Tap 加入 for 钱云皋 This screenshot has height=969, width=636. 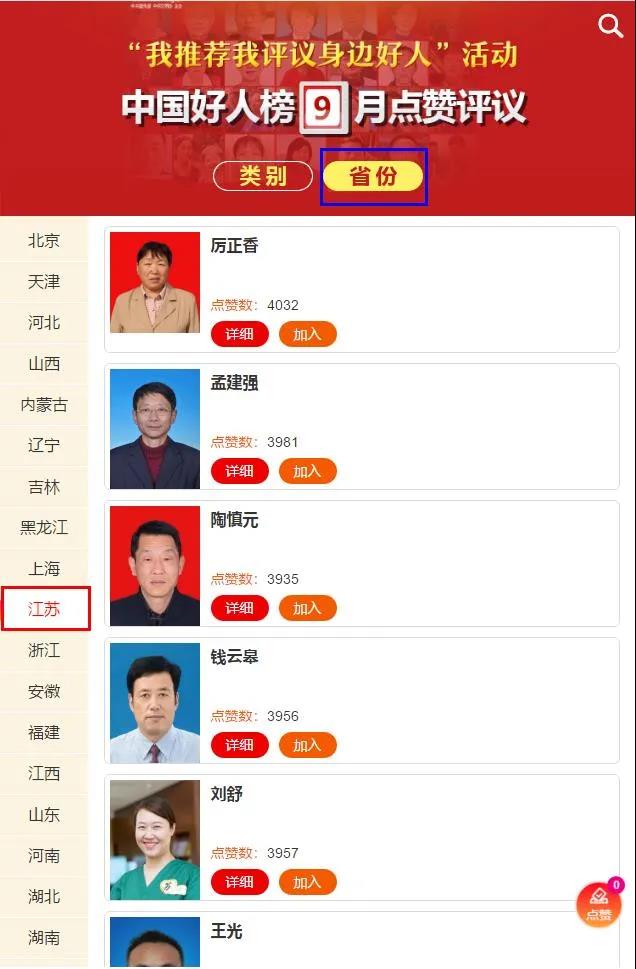307,745
